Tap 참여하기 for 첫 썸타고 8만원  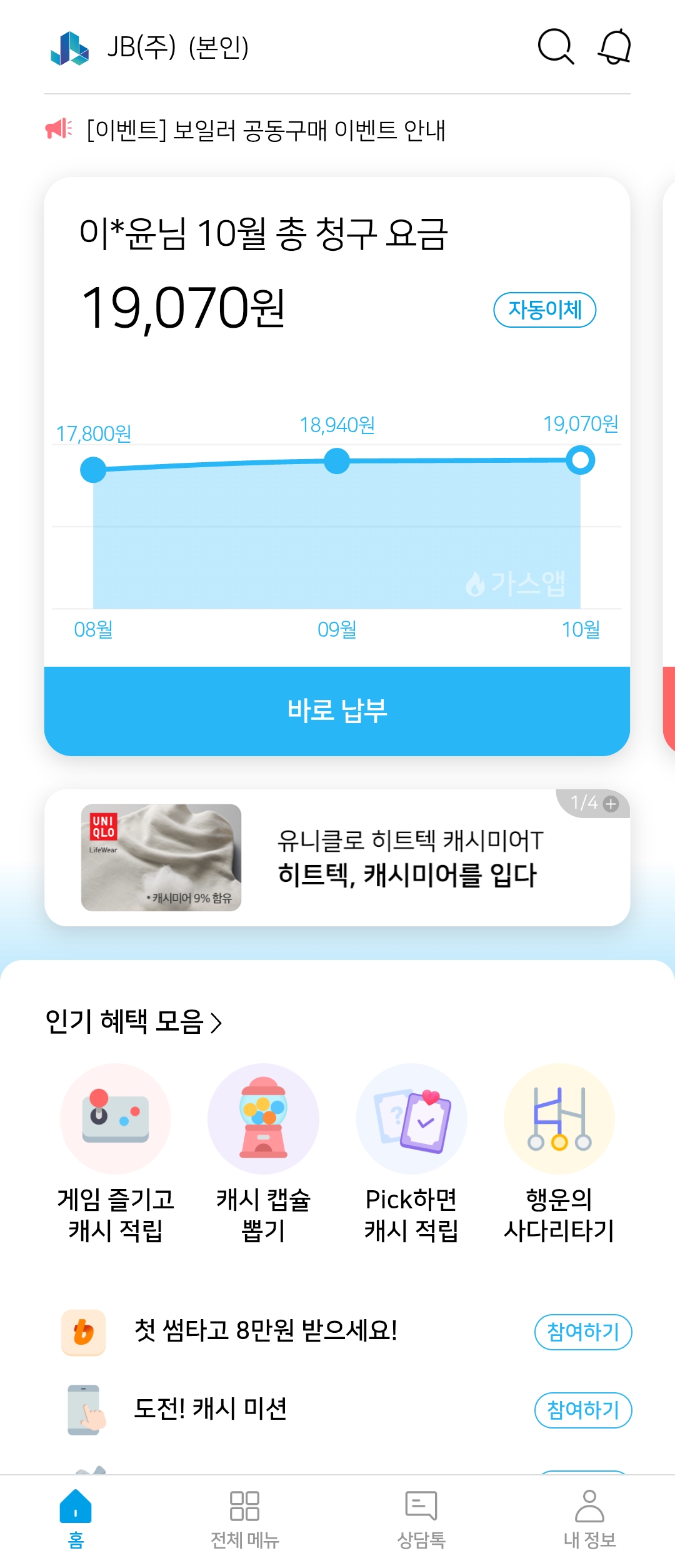(x=582, y=1332)
